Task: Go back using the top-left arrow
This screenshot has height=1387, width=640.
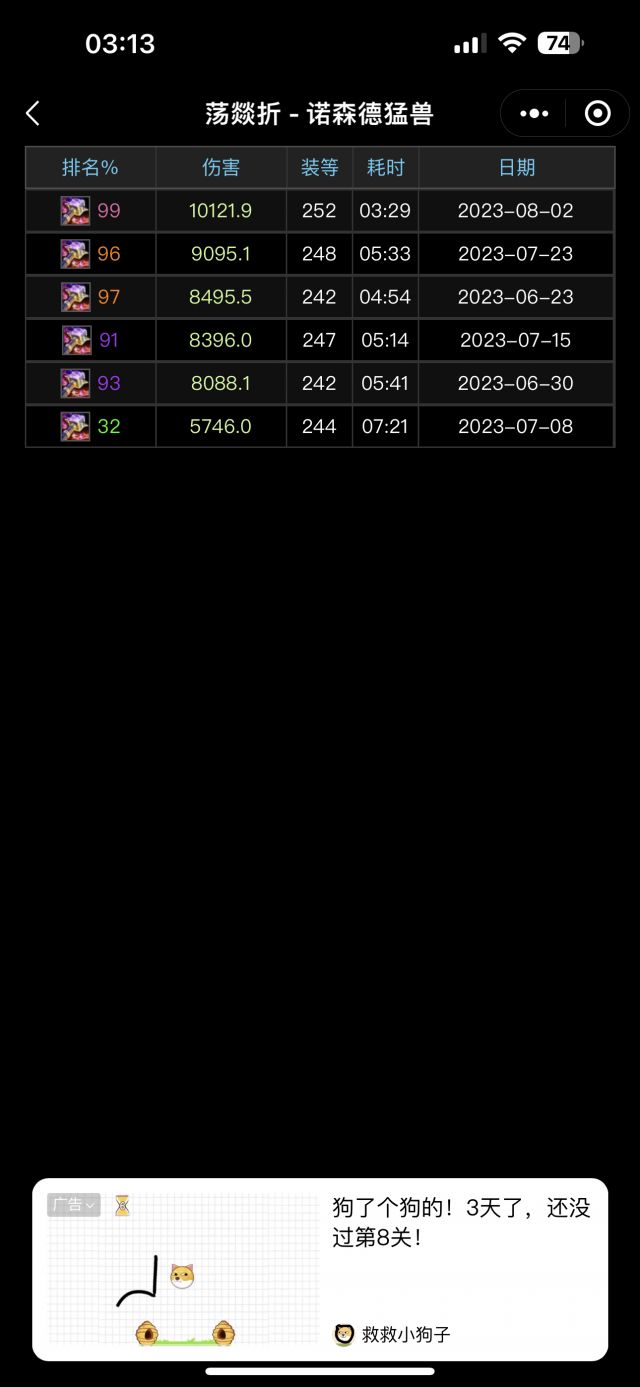Action: click(x=33, y=114)
